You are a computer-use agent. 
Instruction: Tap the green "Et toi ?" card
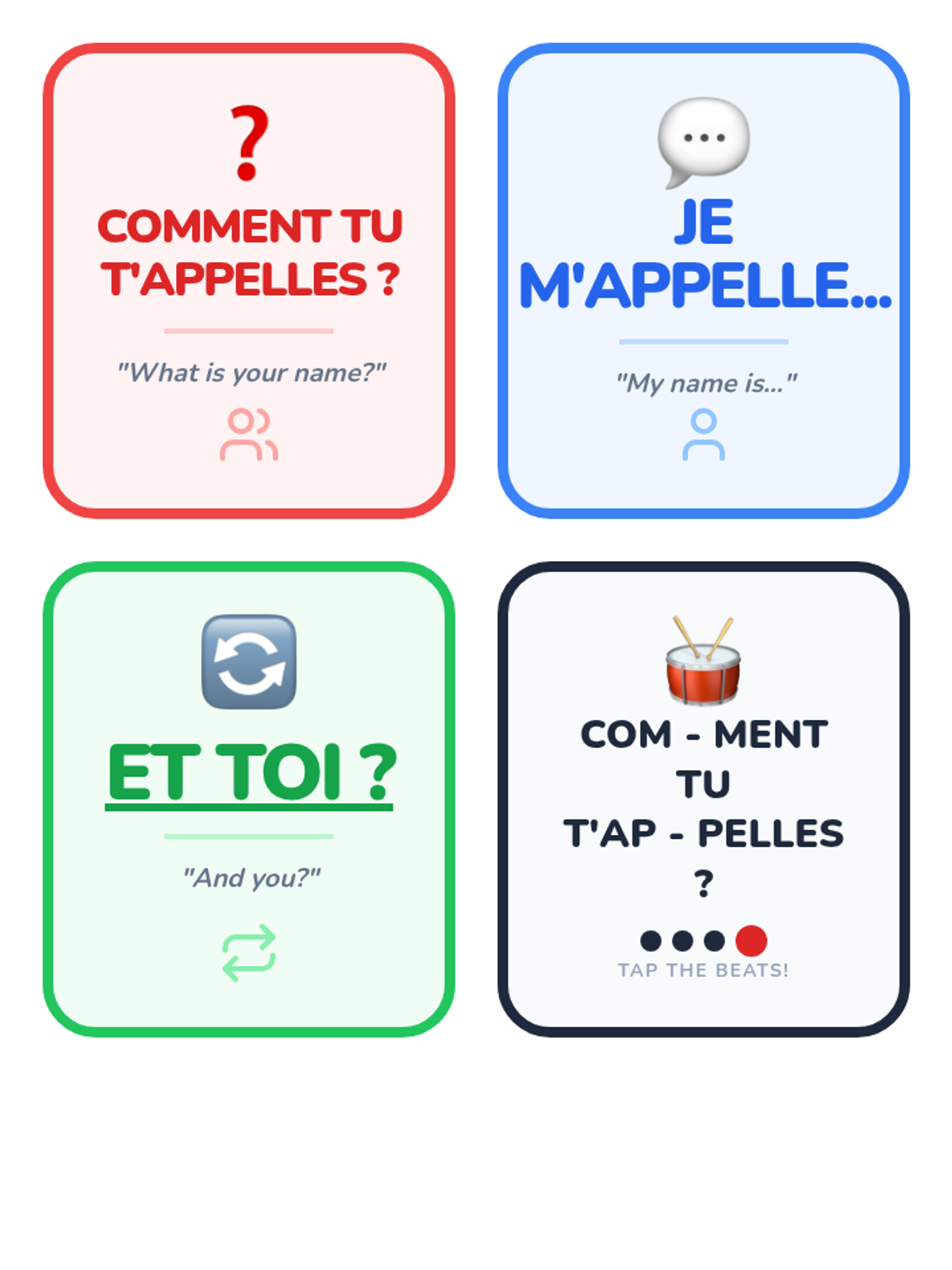[249, 799]
